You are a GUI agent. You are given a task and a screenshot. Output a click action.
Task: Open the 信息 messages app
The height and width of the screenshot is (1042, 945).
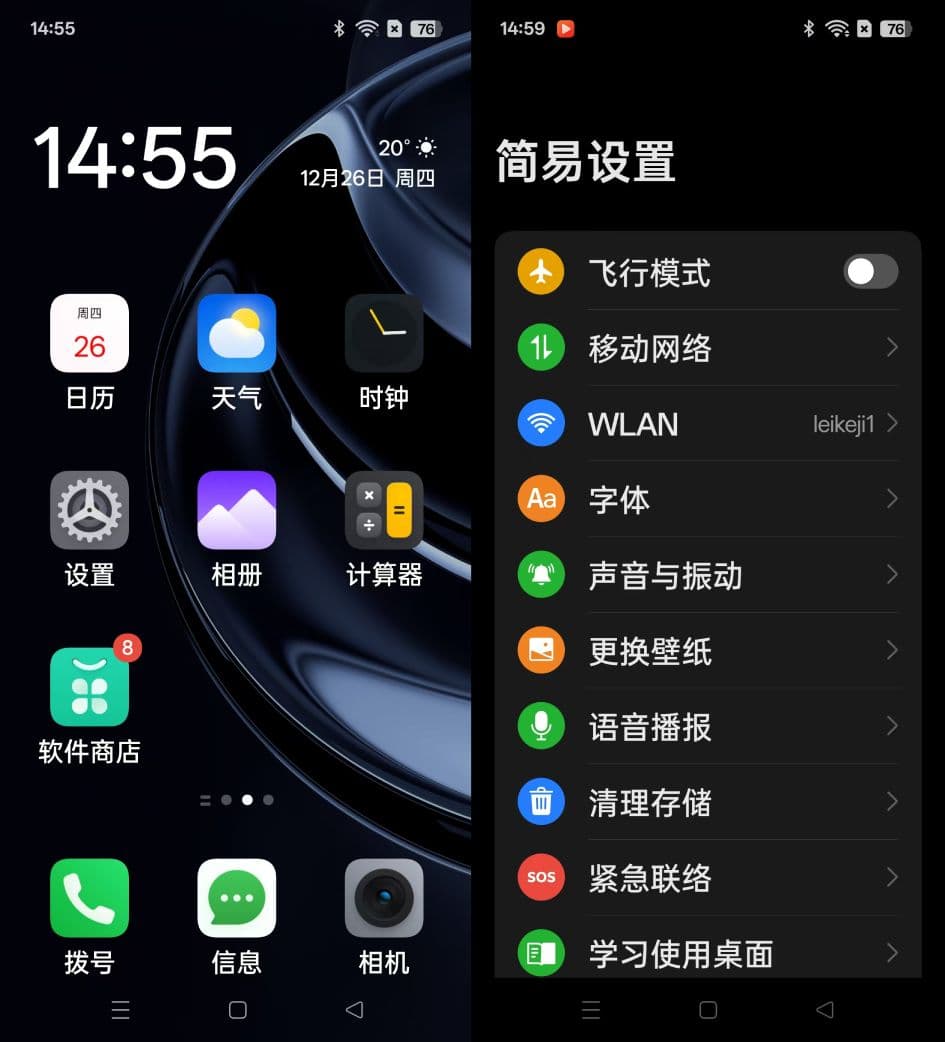236,898
